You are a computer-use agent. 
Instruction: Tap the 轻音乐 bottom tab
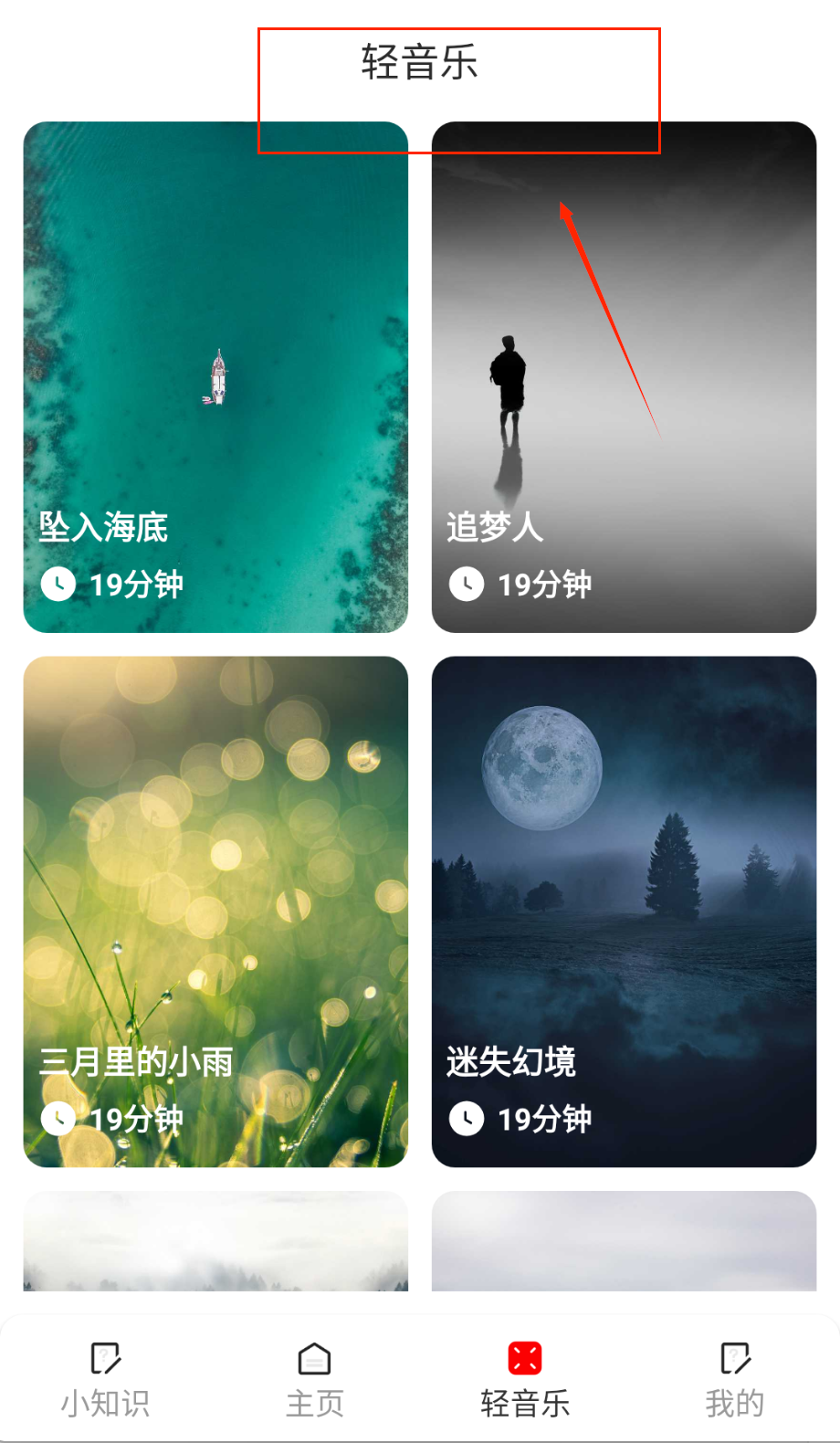(525, 1379)
